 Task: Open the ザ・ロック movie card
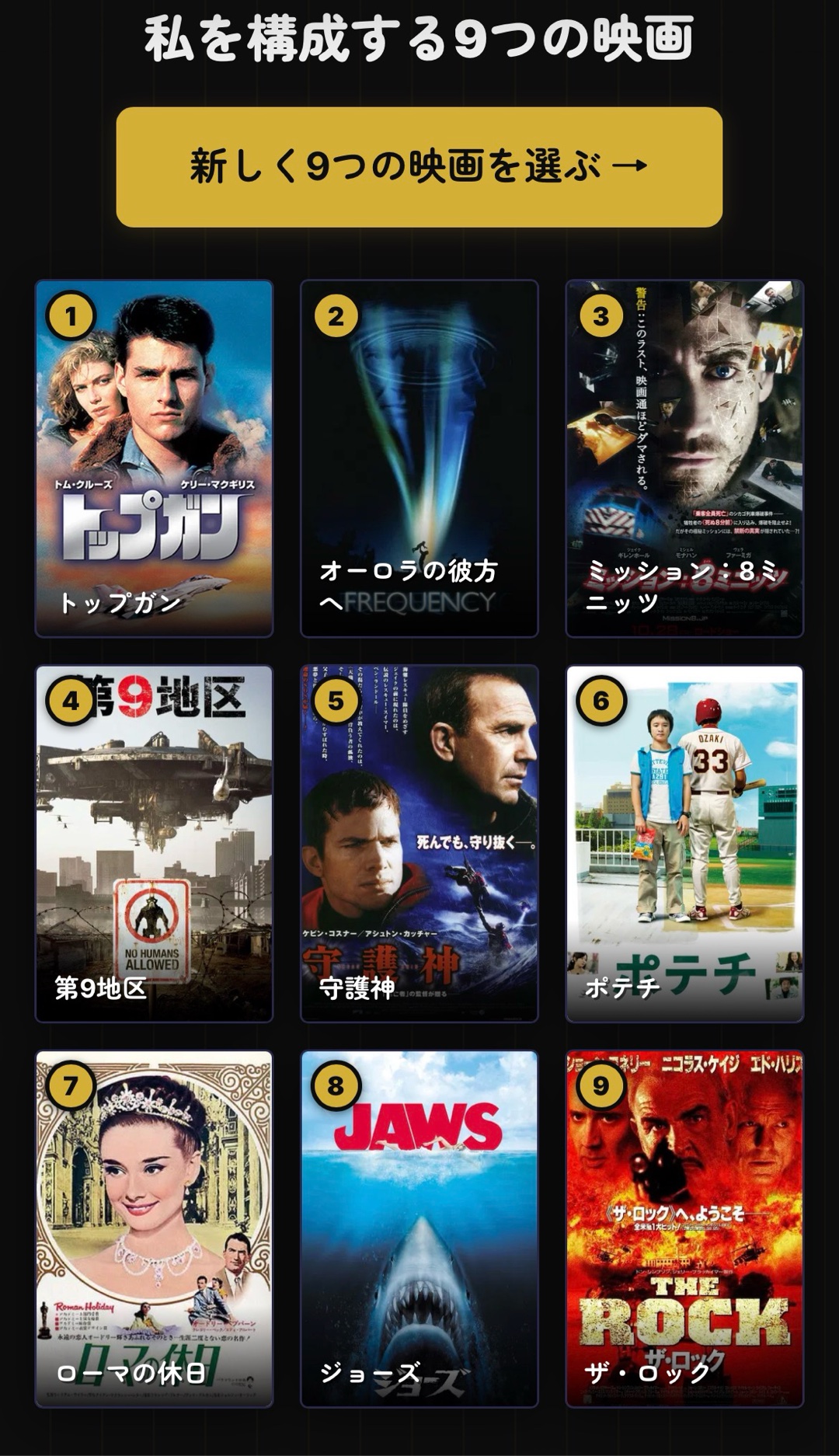pyautogui.click(x=684, y=1228)
